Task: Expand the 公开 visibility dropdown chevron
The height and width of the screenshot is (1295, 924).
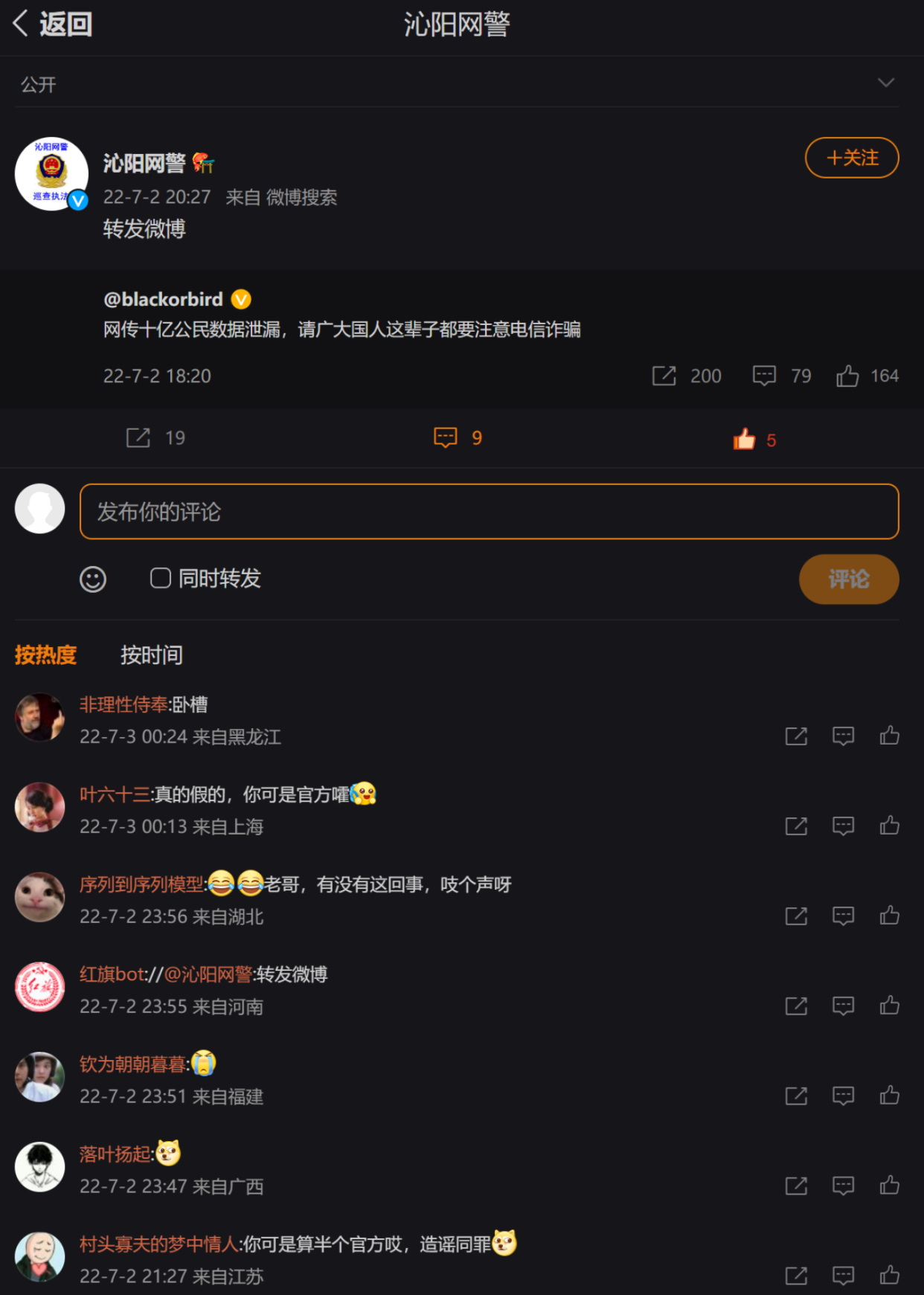Action: pyautogui.click(x=885, y=83)
